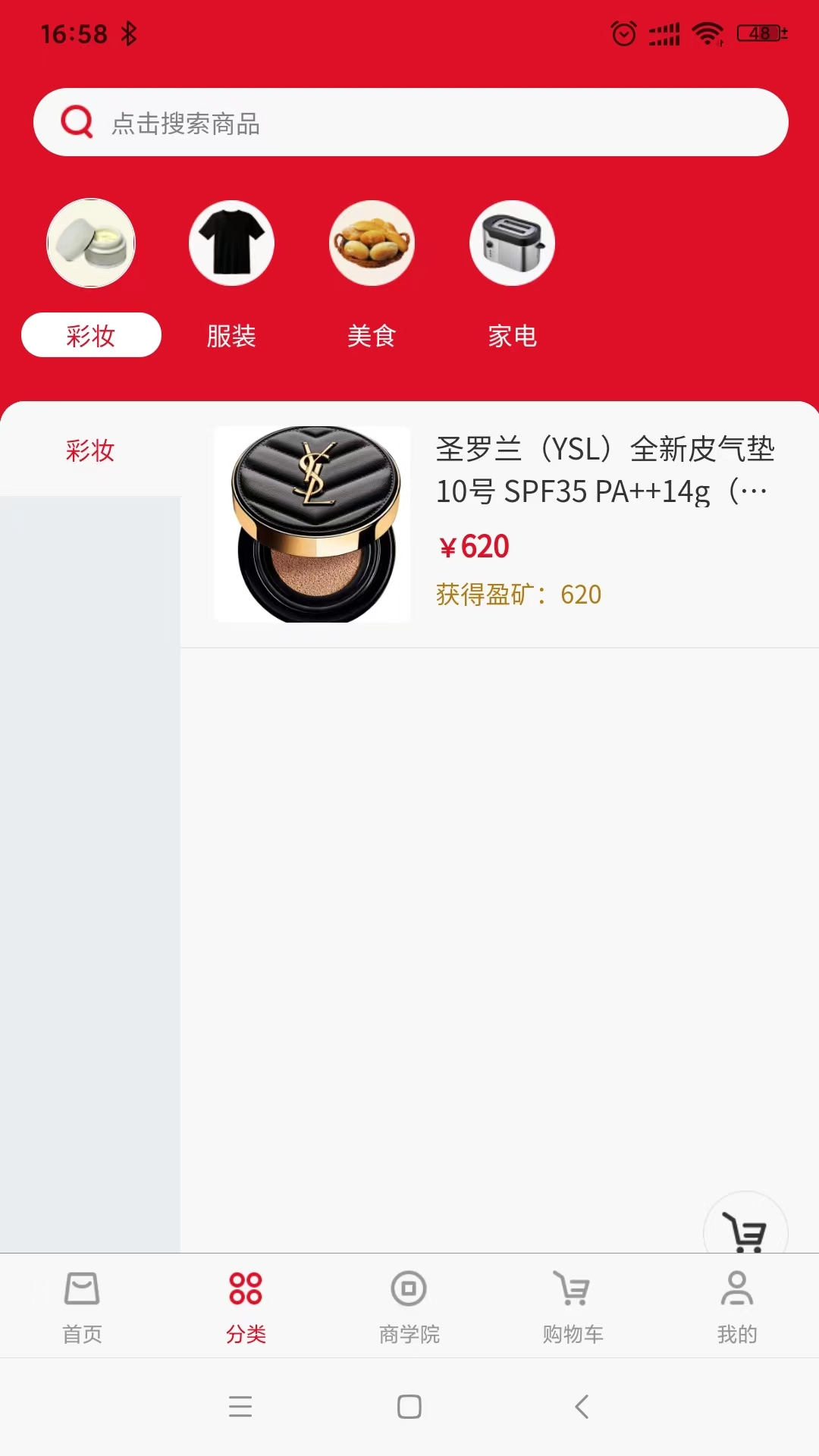The height and width of the screenshot is (1456, 819).
Task: Tap the ¥620 price label
Action: tap(472, 546)
